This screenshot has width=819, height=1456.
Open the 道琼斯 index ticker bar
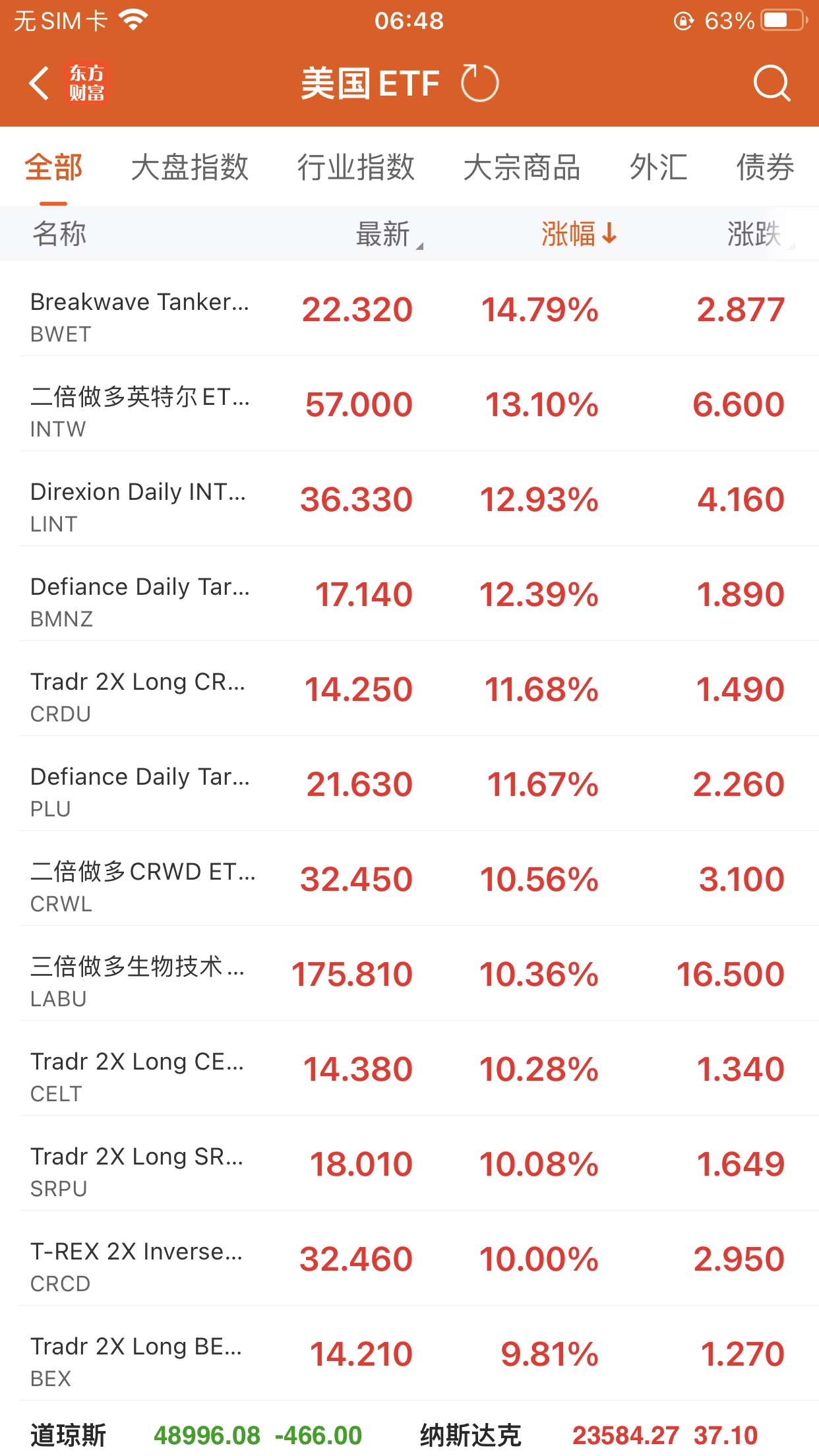[197, 1435]
